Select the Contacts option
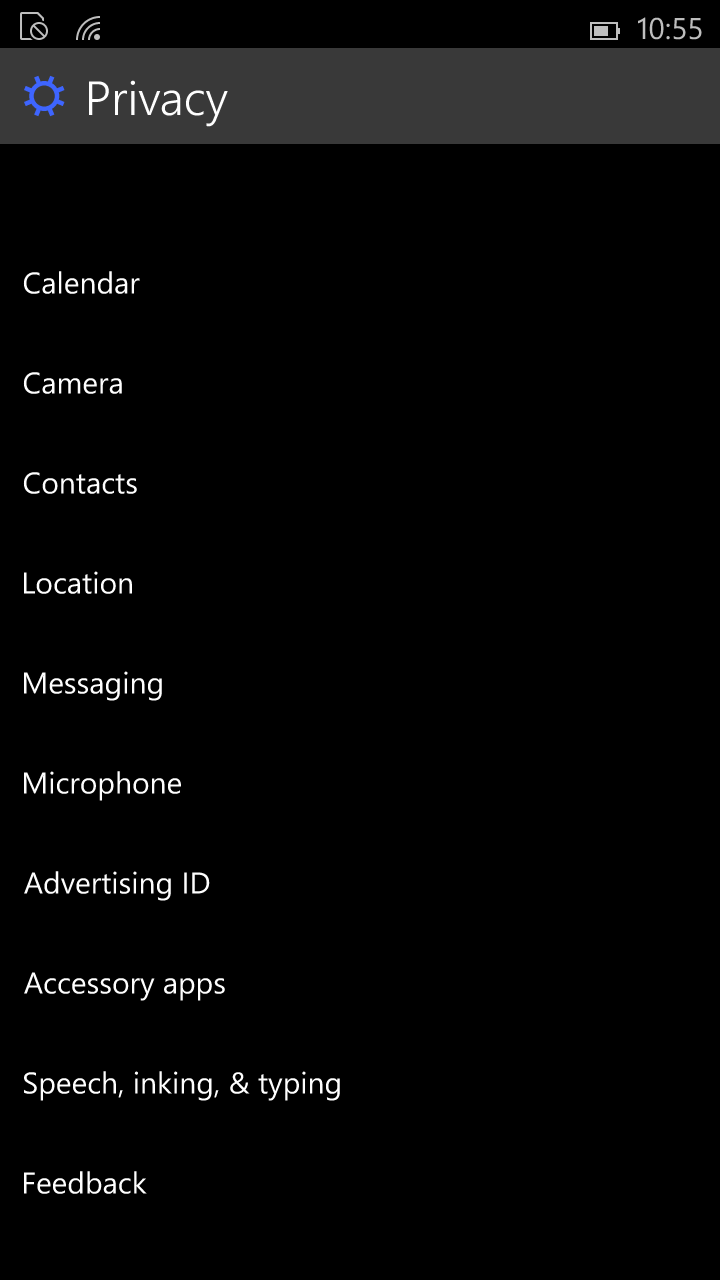 (x=360, y=483)
